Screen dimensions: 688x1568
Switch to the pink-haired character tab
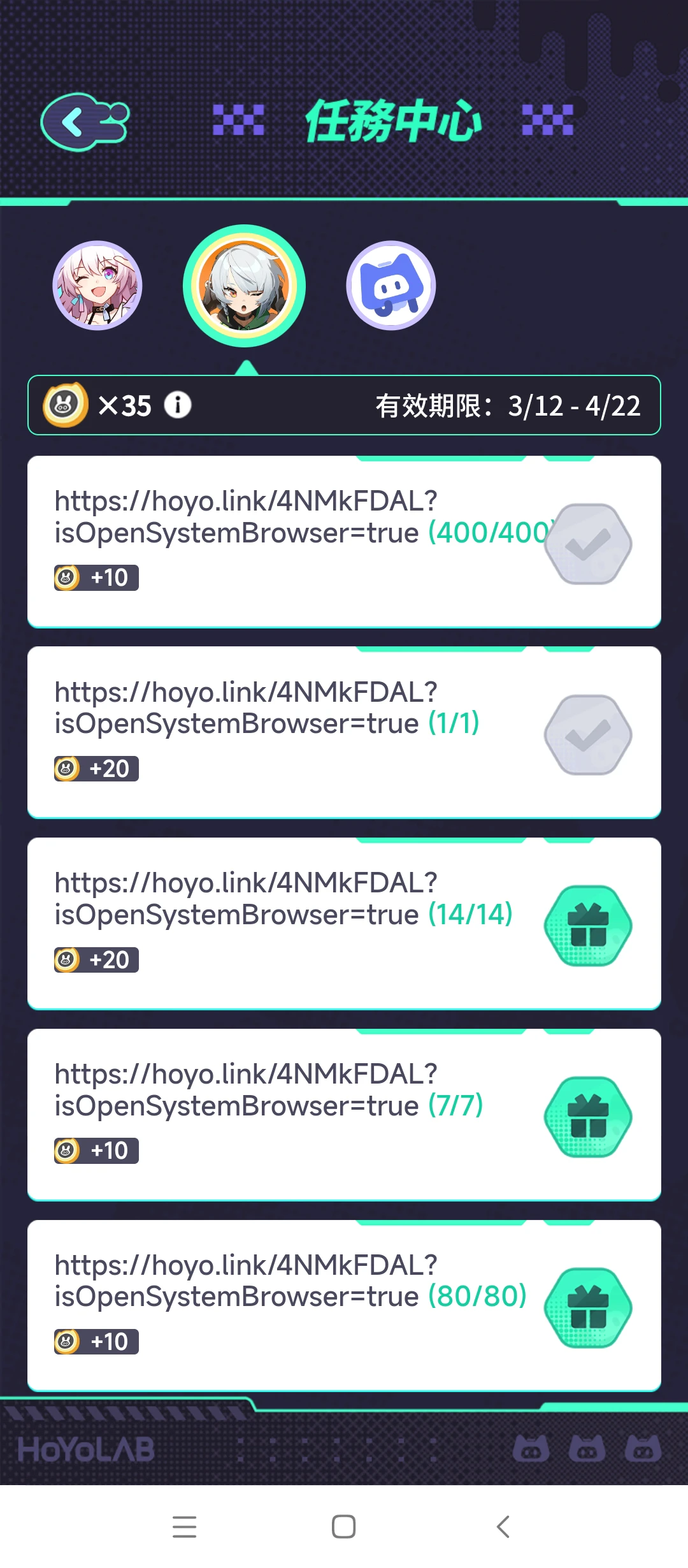pos(97,286)
